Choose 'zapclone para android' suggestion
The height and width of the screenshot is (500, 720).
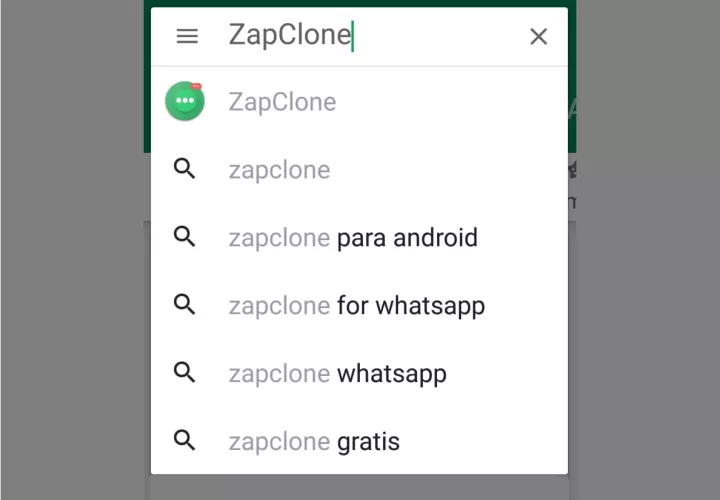(353, 238)
